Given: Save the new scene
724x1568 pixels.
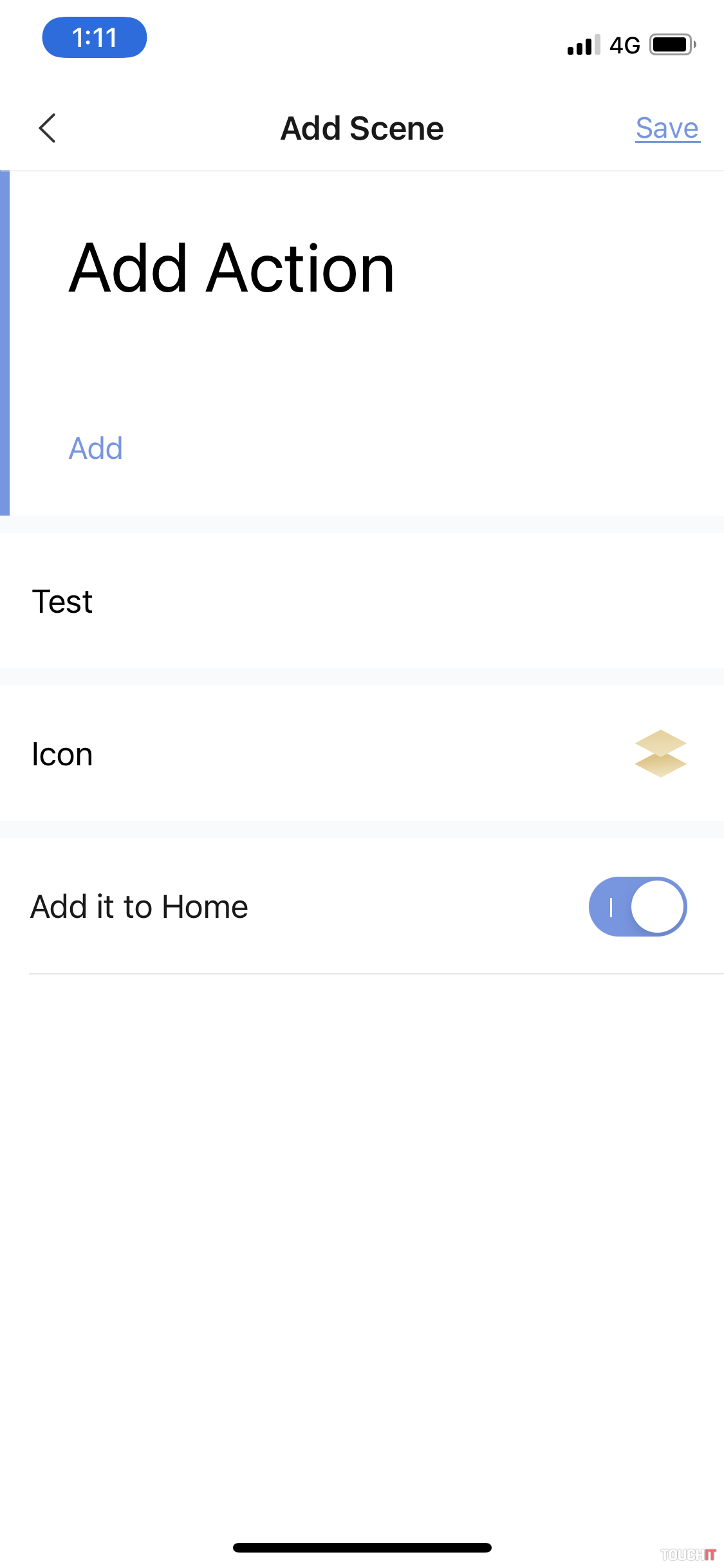Looking at the screenshot, I should [x=667, y=128].
